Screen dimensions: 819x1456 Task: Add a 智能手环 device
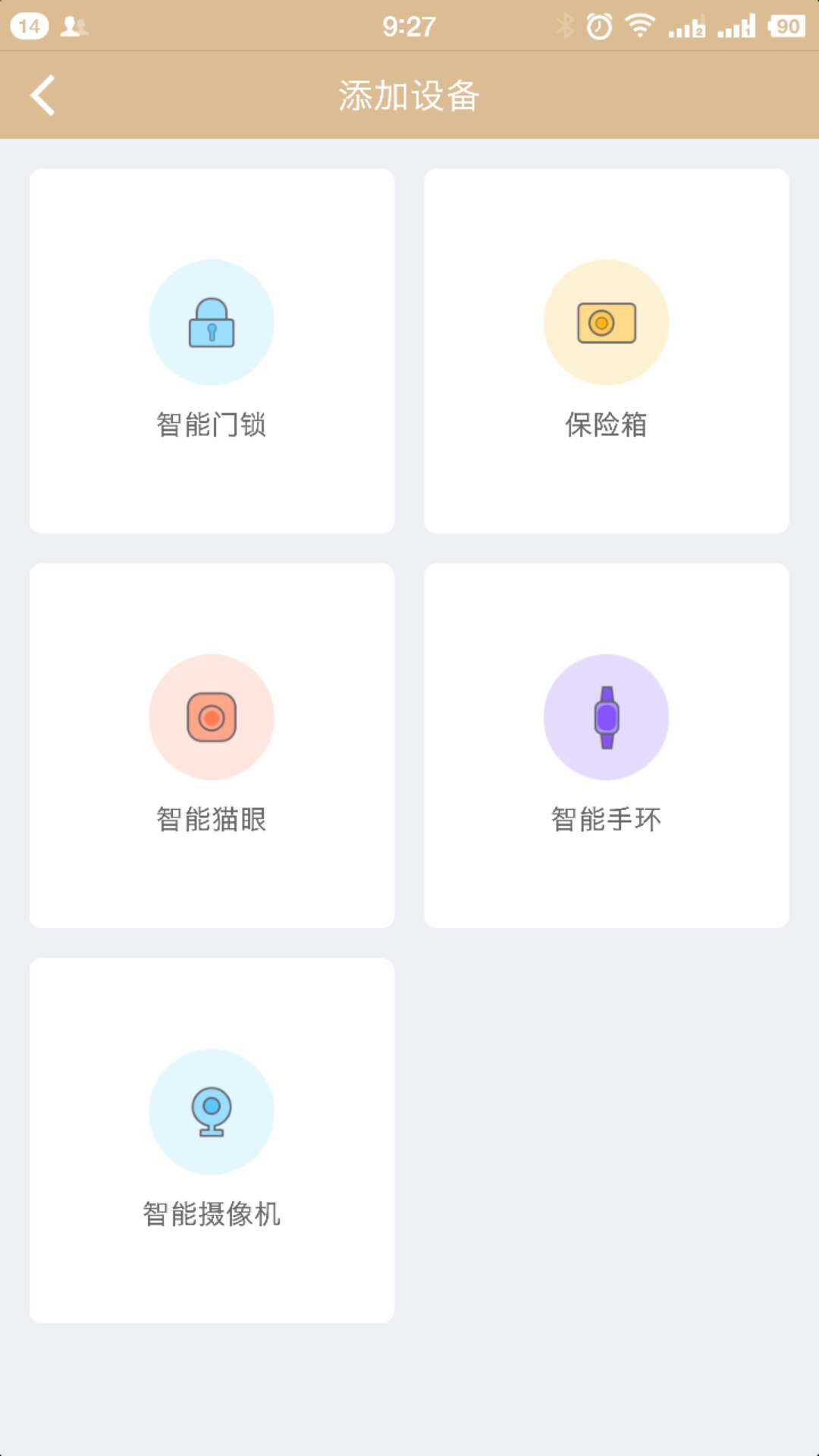pos(606,745)
